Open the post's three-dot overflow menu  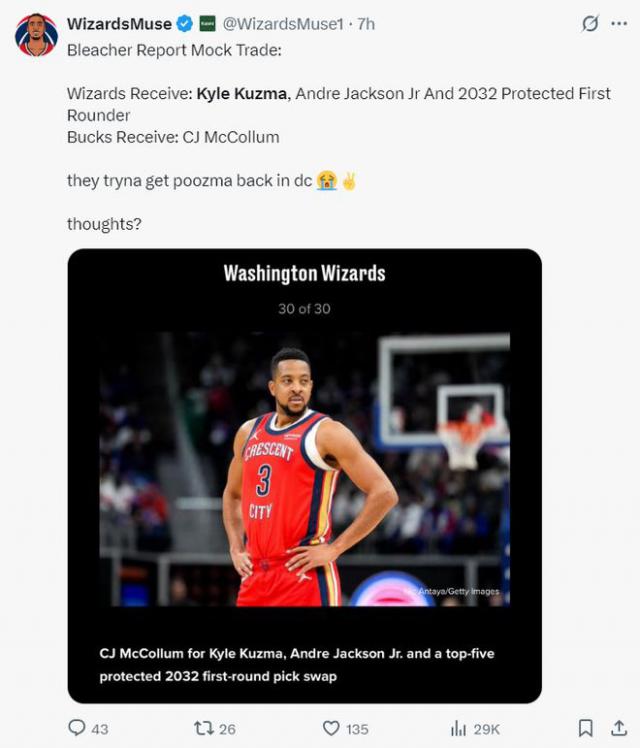(619, 23)
